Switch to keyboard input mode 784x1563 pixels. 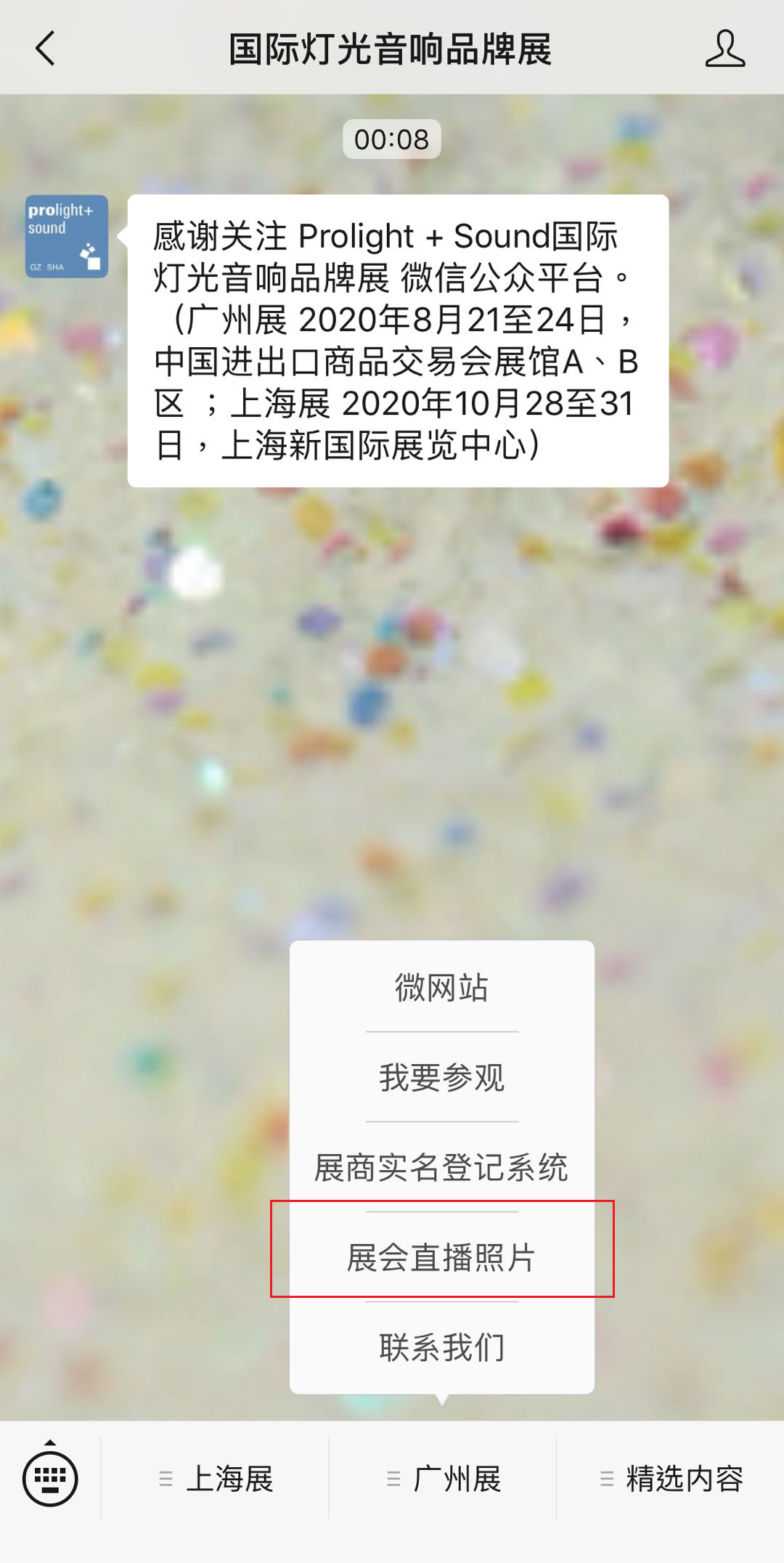coord(50,1477)
